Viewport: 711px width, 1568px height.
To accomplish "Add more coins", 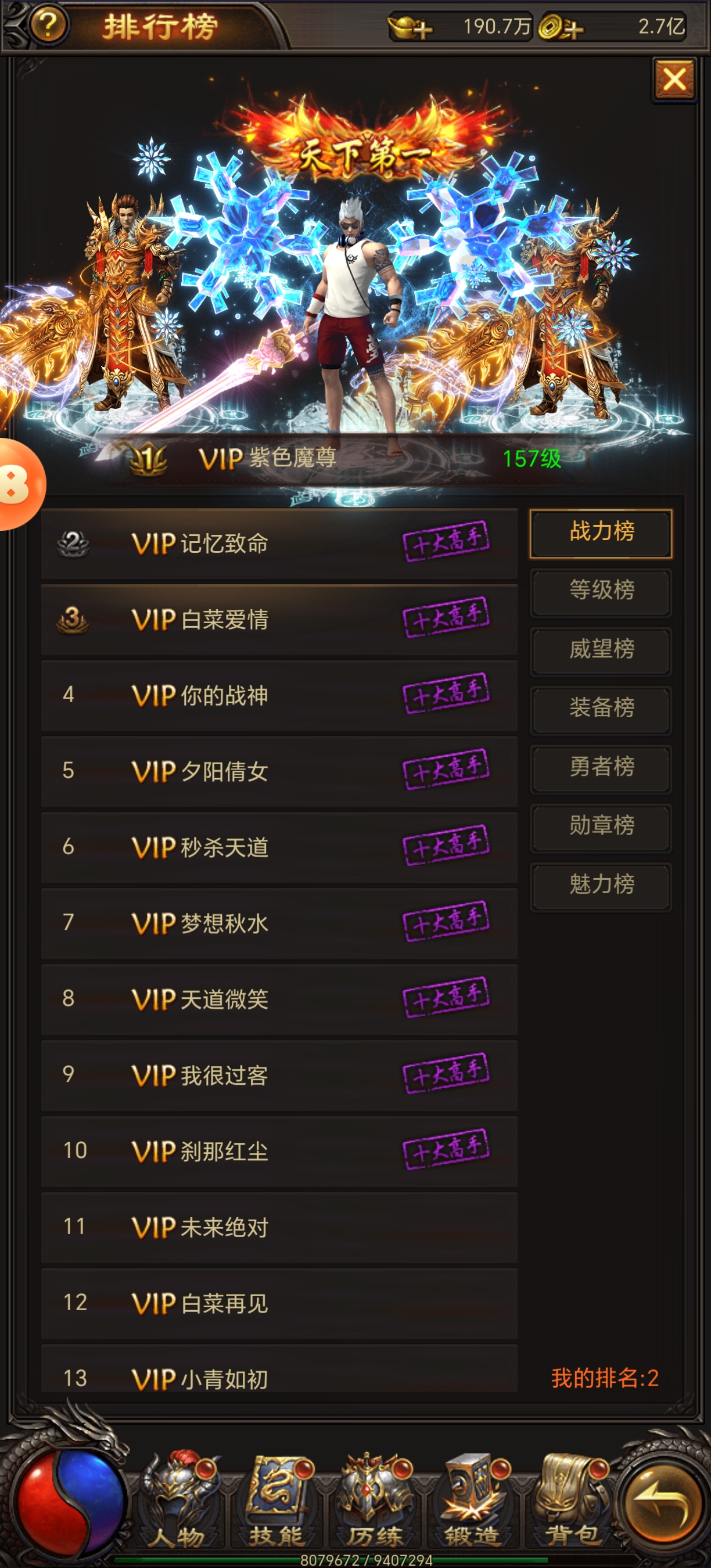I will tap(561, 27).
